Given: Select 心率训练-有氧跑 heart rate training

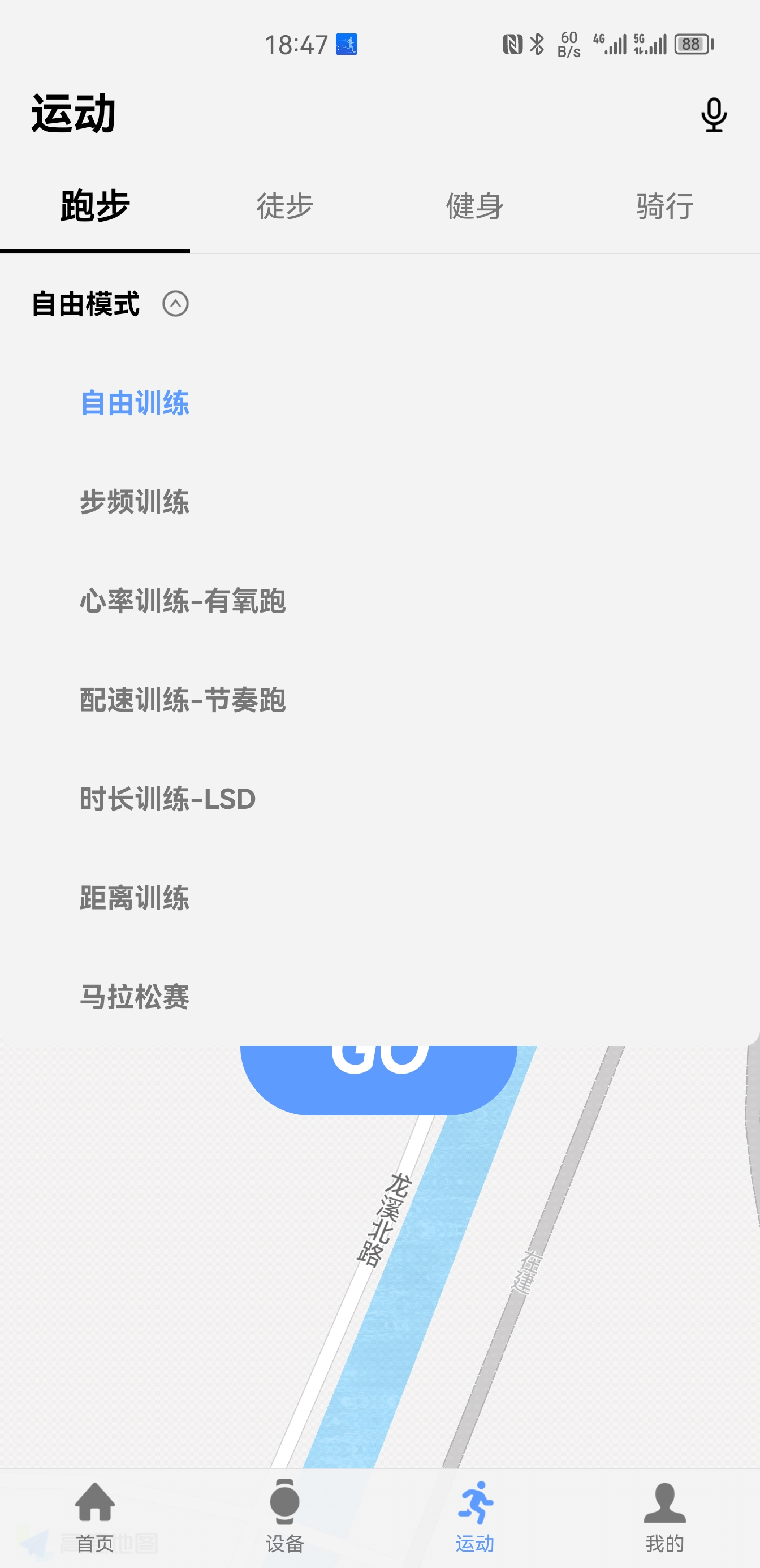Looking at the screenshot, I should pyautogui.click(x=183, y=601).
